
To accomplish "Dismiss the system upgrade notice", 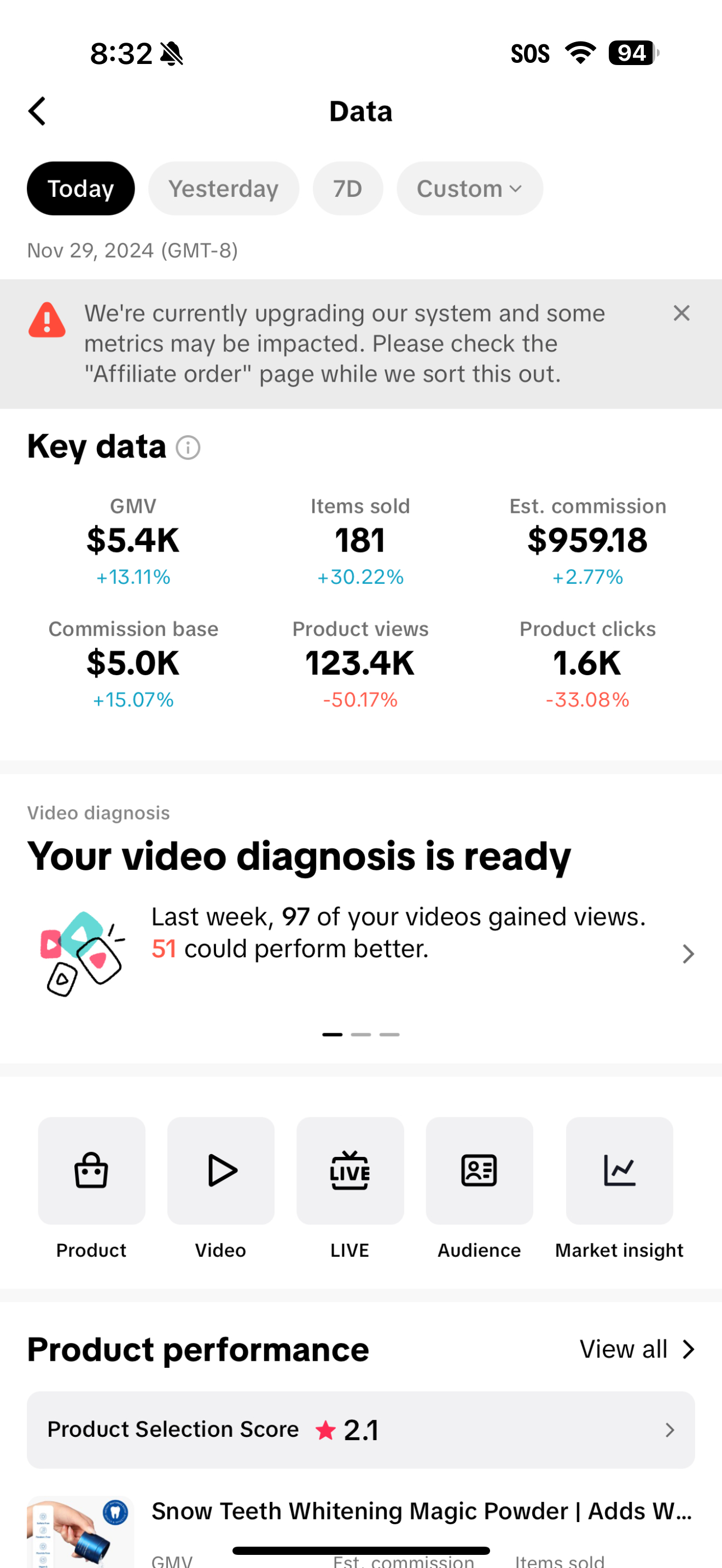I will coord(681,313).
